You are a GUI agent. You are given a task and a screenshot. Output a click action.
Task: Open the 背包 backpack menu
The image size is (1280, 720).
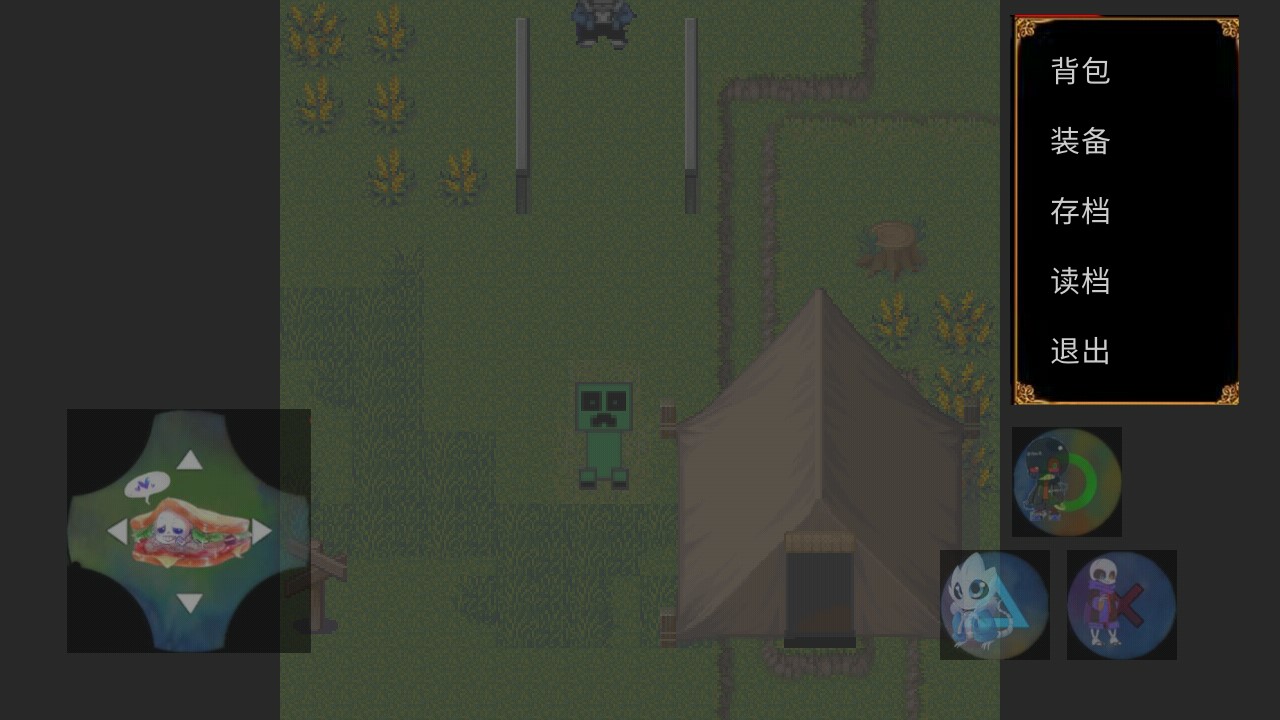[x=1080, y=71]
